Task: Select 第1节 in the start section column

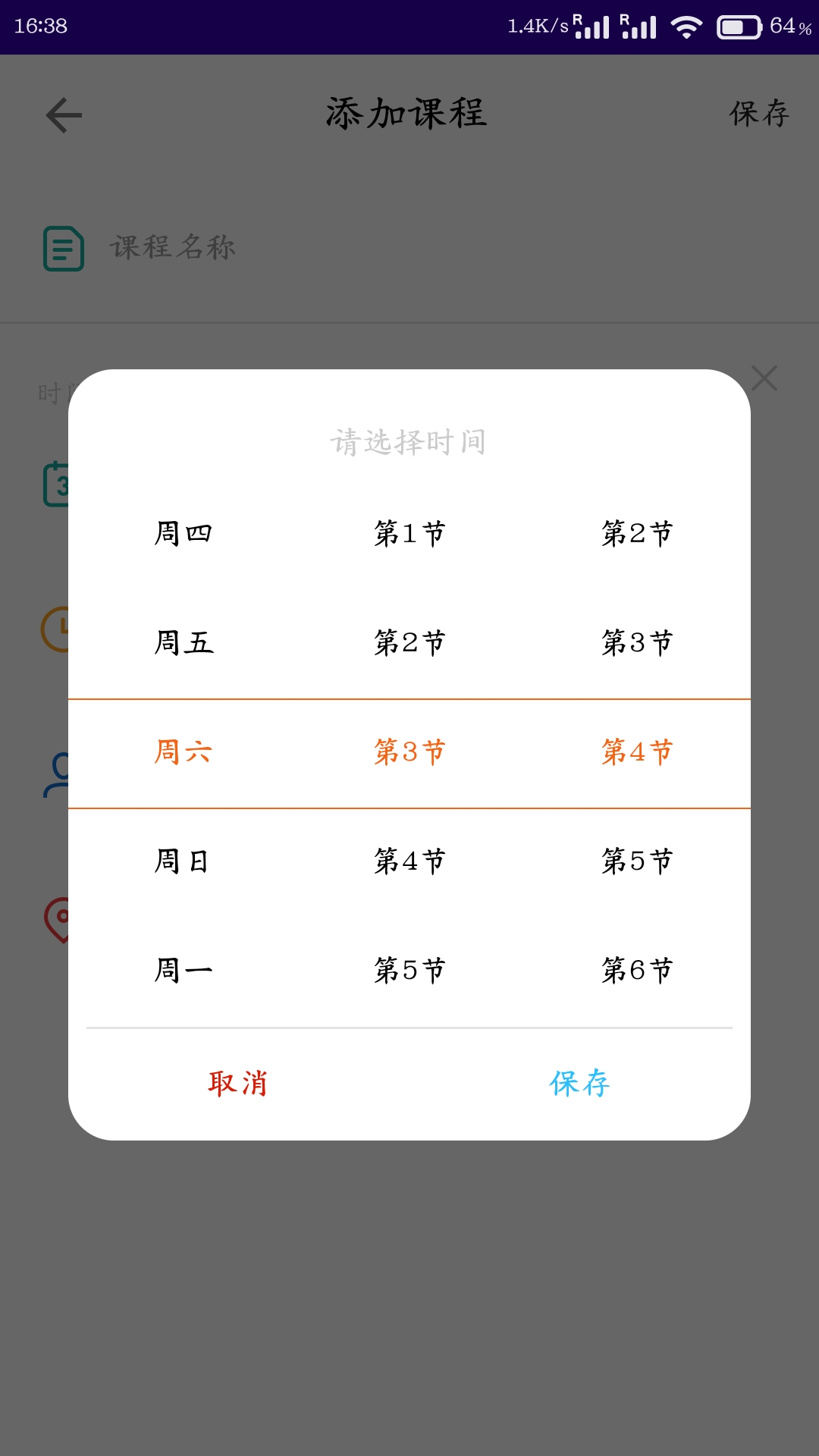Action: coord(409,534)
